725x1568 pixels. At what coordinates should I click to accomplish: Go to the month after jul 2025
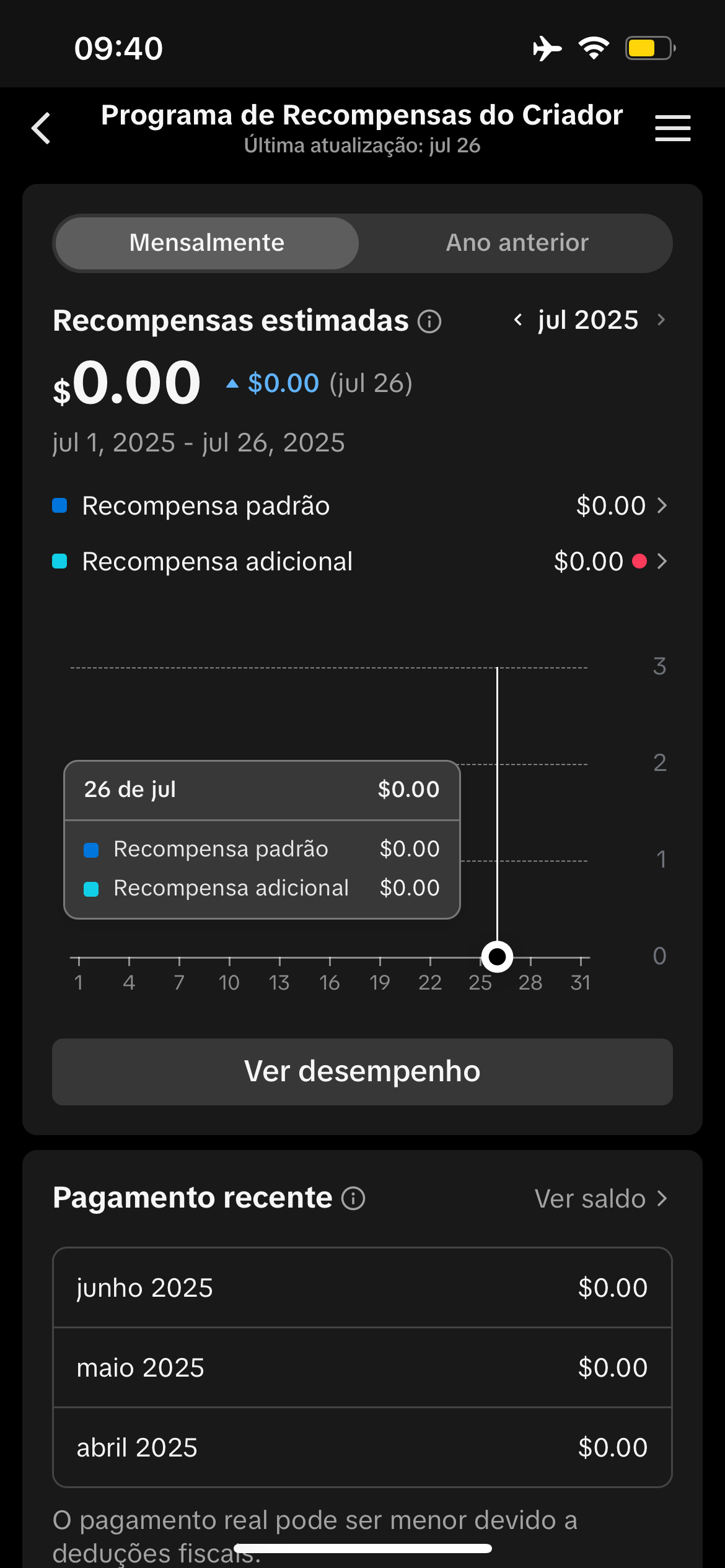pos(661,320)
